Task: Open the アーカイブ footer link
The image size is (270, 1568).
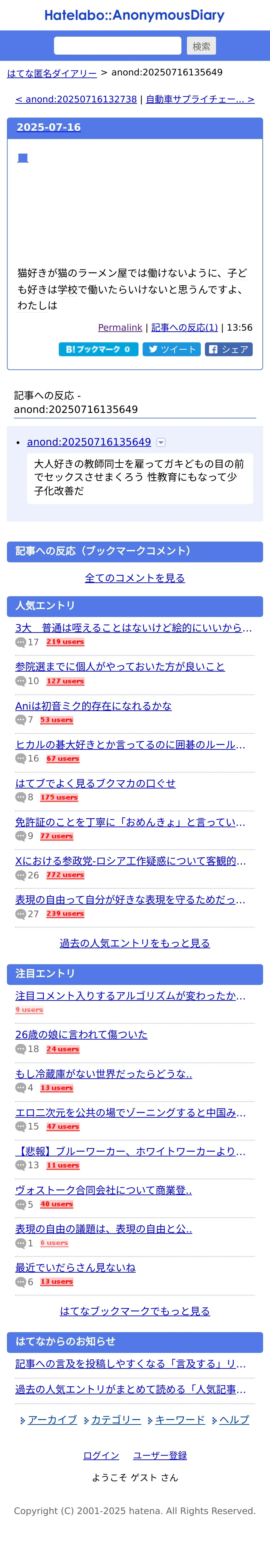Action: coord(52,1420)
